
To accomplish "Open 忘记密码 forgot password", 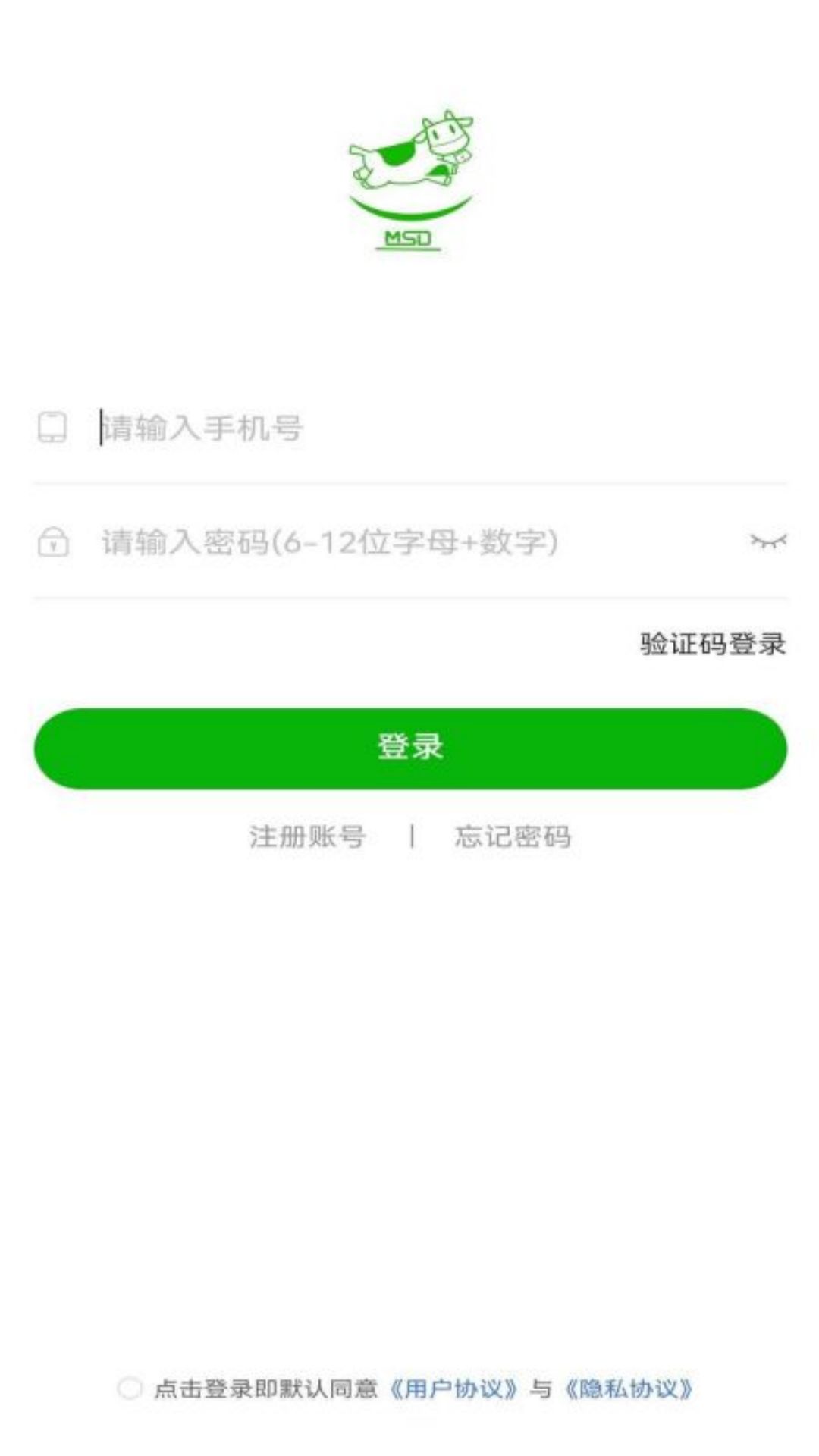I will click(513, 836).
